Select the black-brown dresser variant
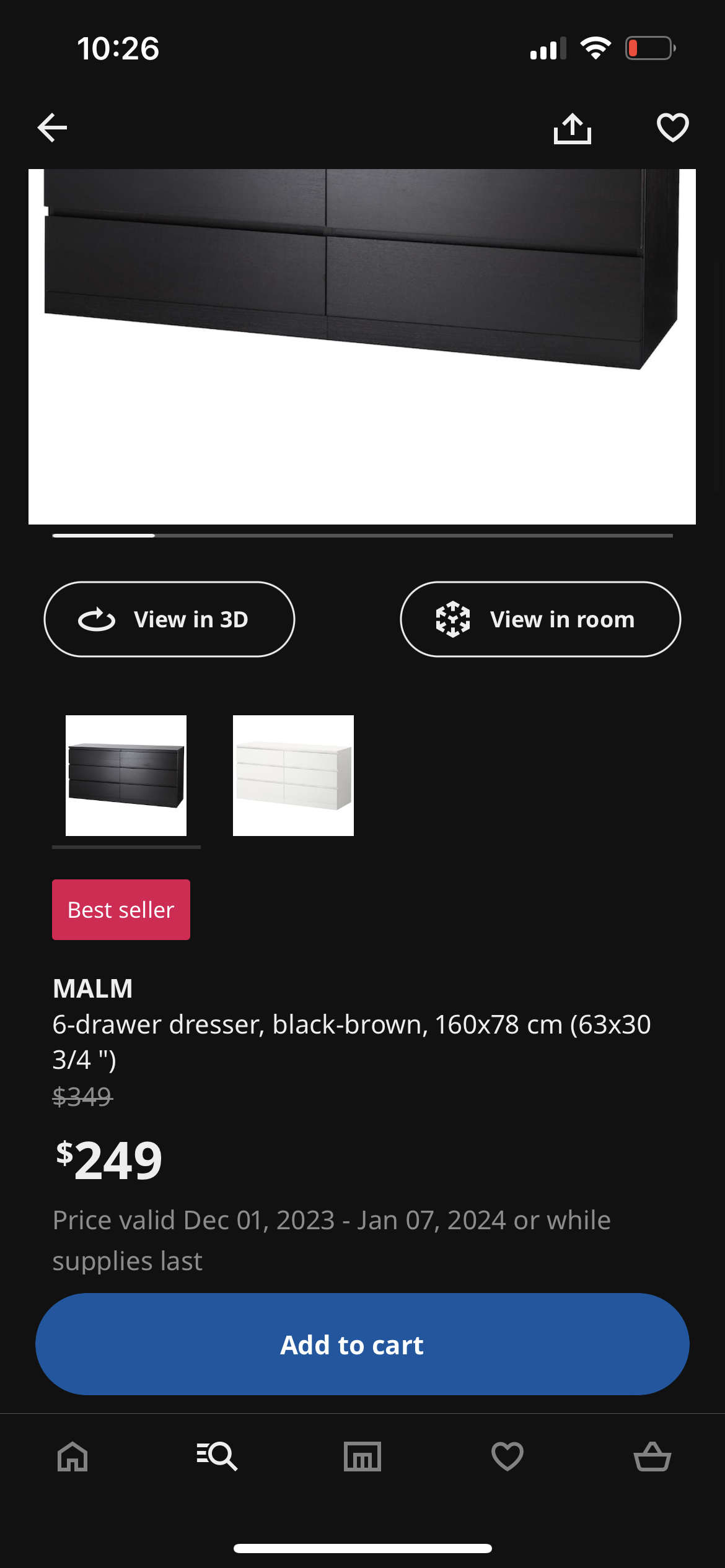Viewport: 725px width, 1568px height. click(x=126, y=775)
